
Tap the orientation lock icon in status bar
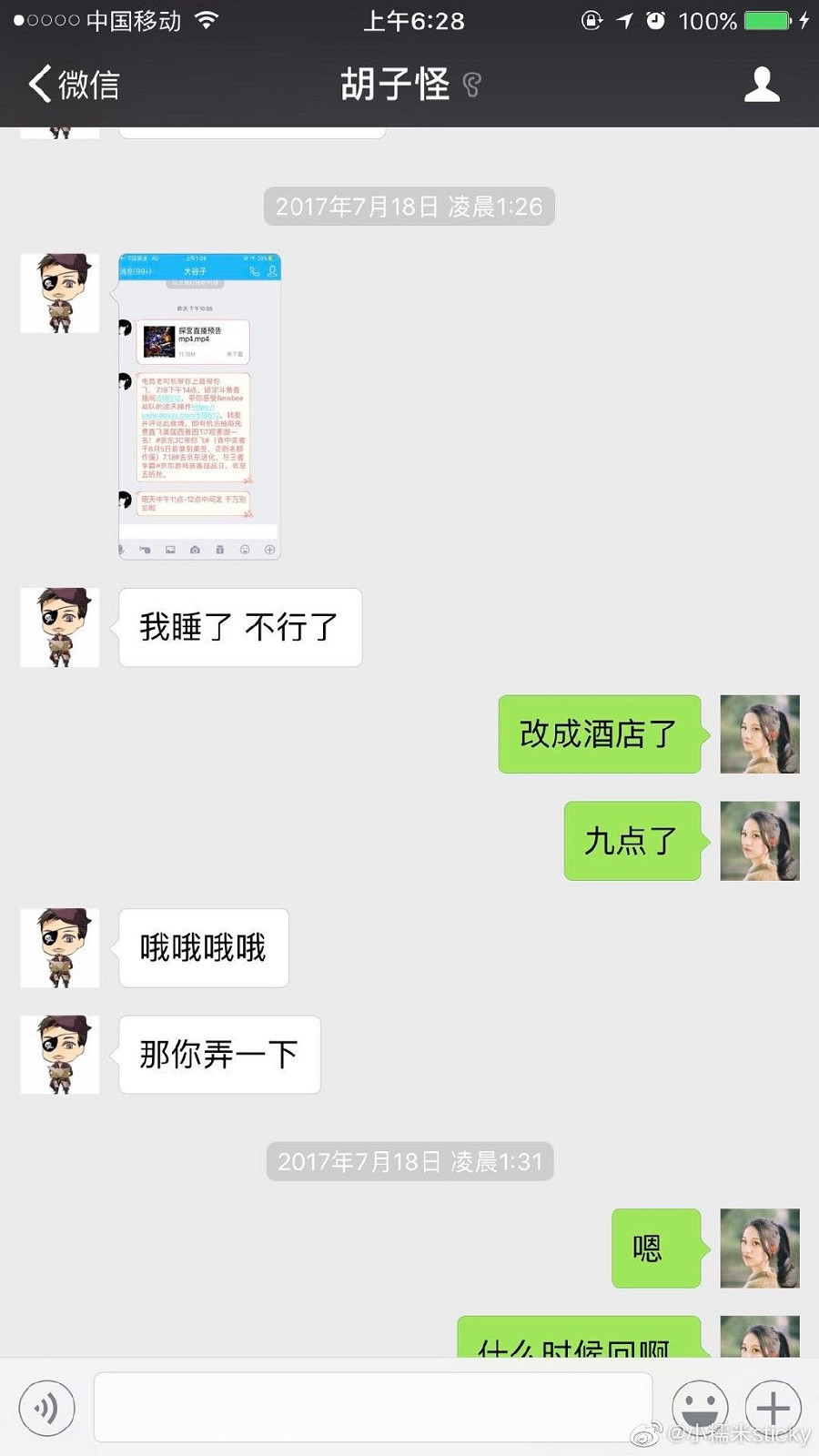click(590, 20)
